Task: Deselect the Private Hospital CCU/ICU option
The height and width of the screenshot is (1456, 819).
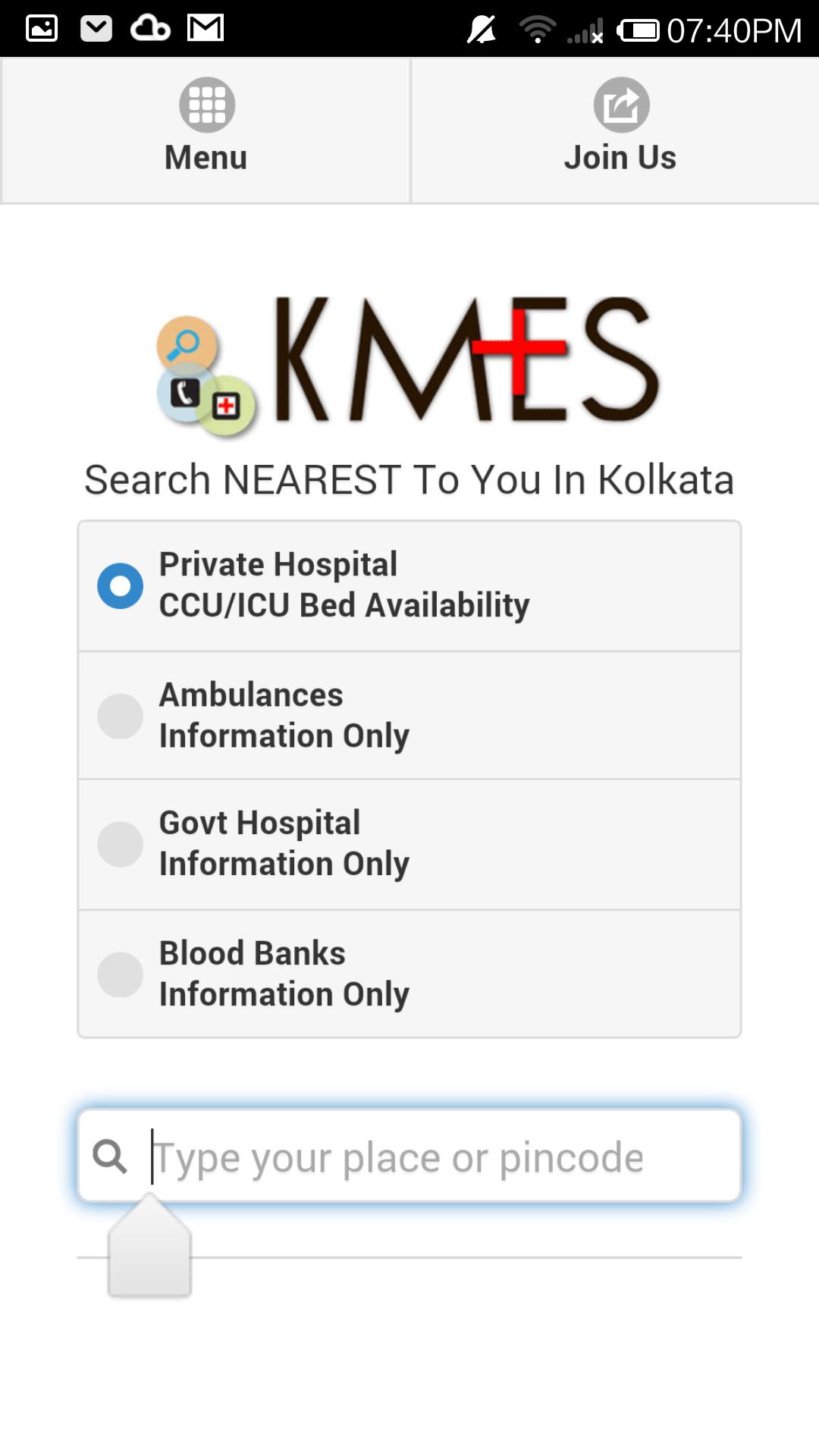Action: (120, 584)
